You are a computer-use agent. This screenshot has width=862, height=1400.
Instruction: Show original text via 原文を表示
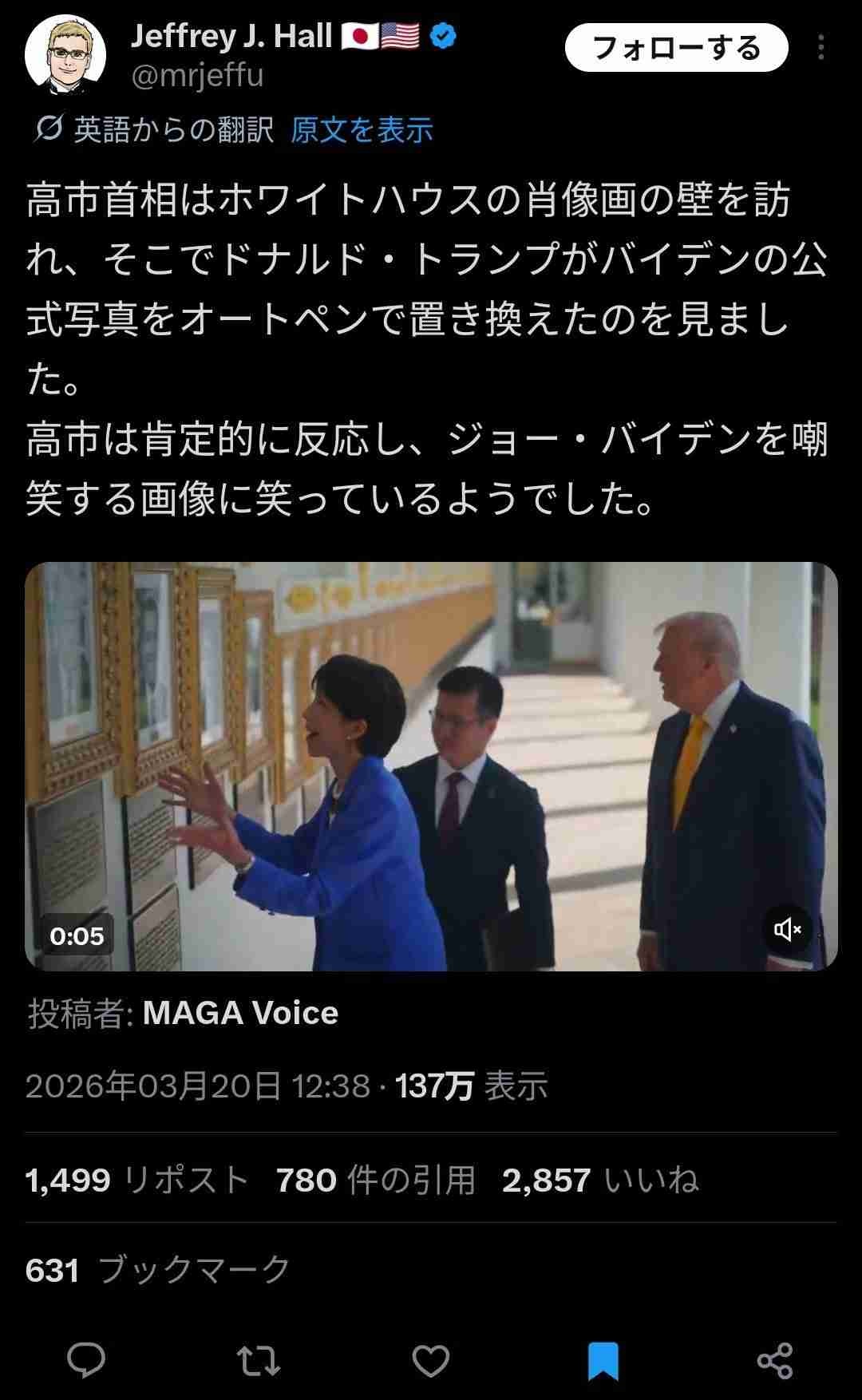tap(362, 129)
